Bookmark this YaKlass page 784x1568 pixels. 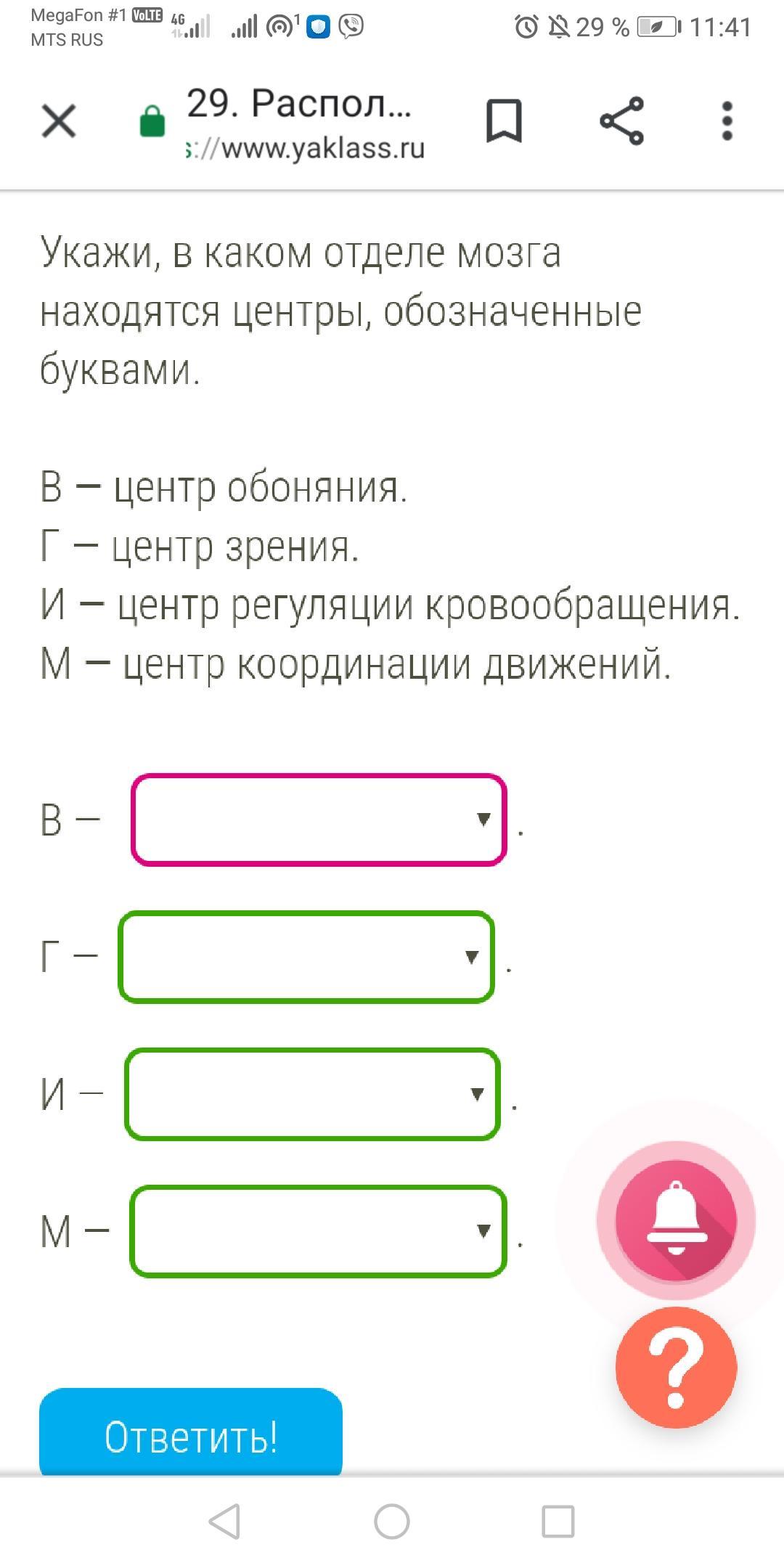point(504,121)
